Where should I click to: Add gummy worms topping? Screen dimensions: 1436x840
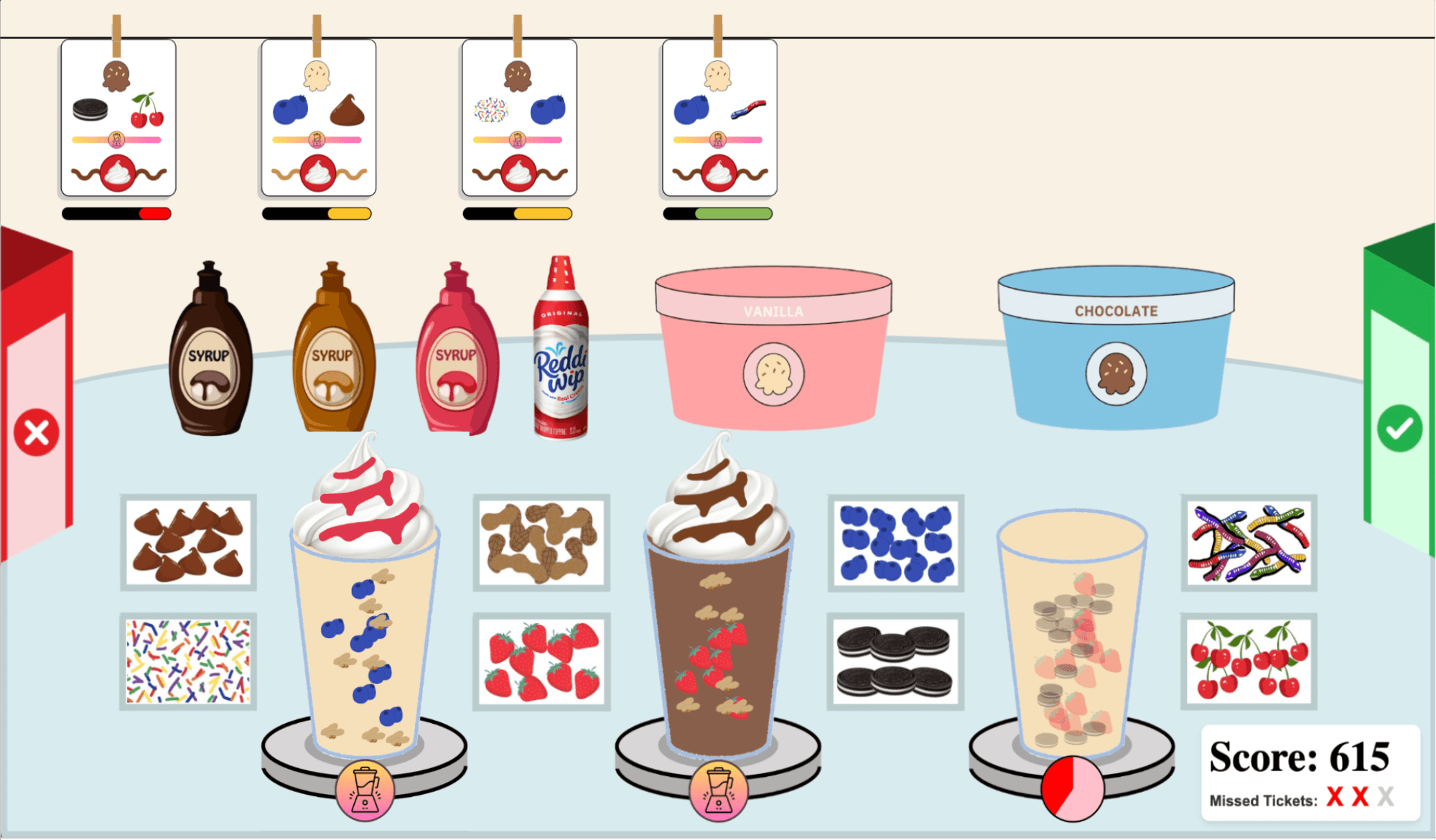pos(1249,542)
